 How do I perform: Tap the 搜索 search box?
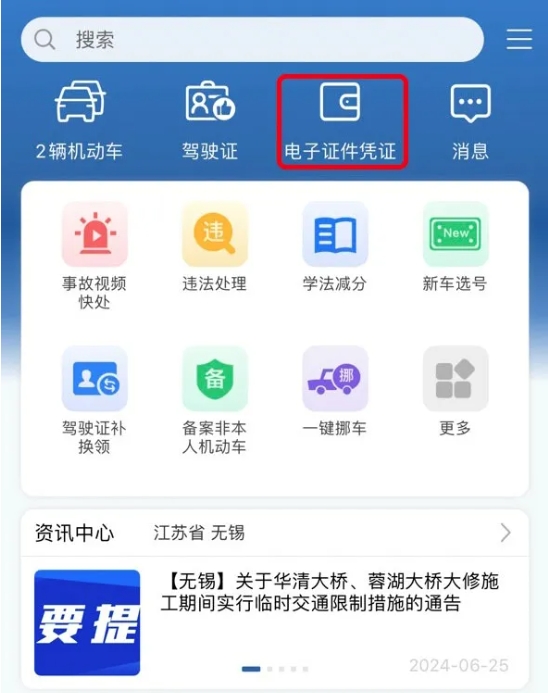point(252,40)
